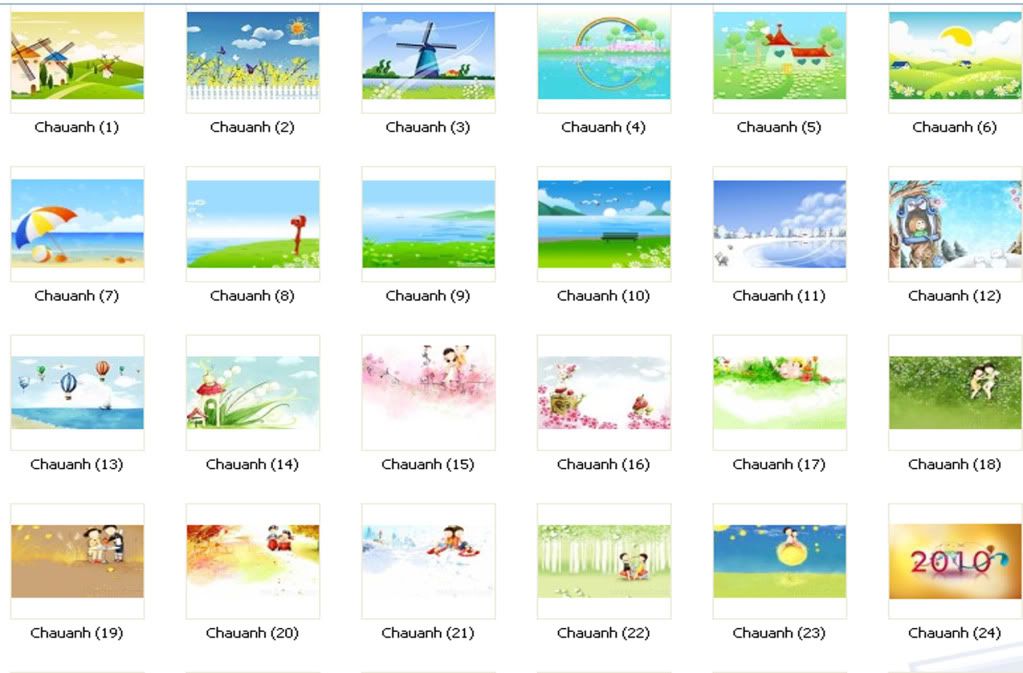Open the Chauanh (1) windmill image

pos(77,56)
